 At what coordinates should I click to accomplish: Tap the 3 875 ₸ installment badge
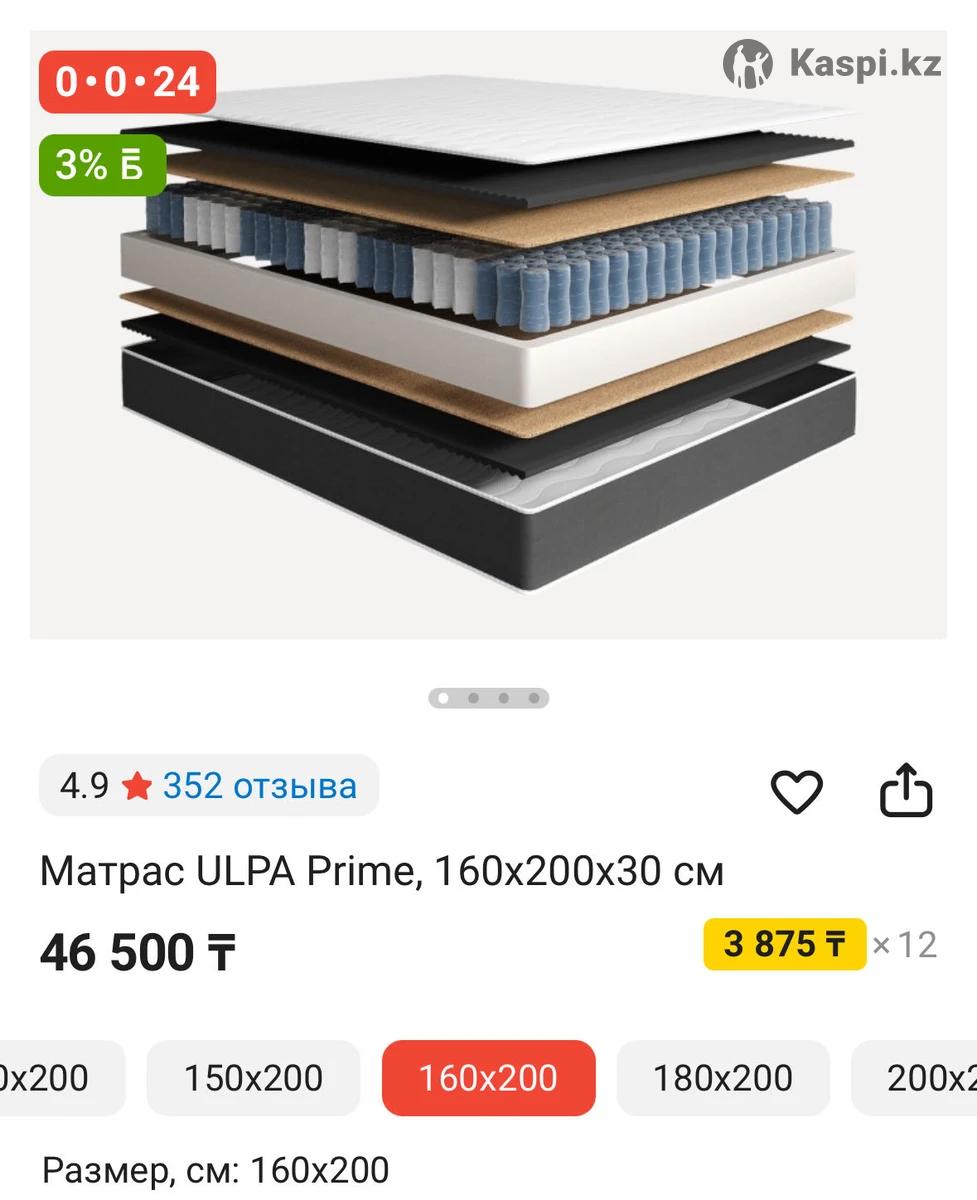784,944
